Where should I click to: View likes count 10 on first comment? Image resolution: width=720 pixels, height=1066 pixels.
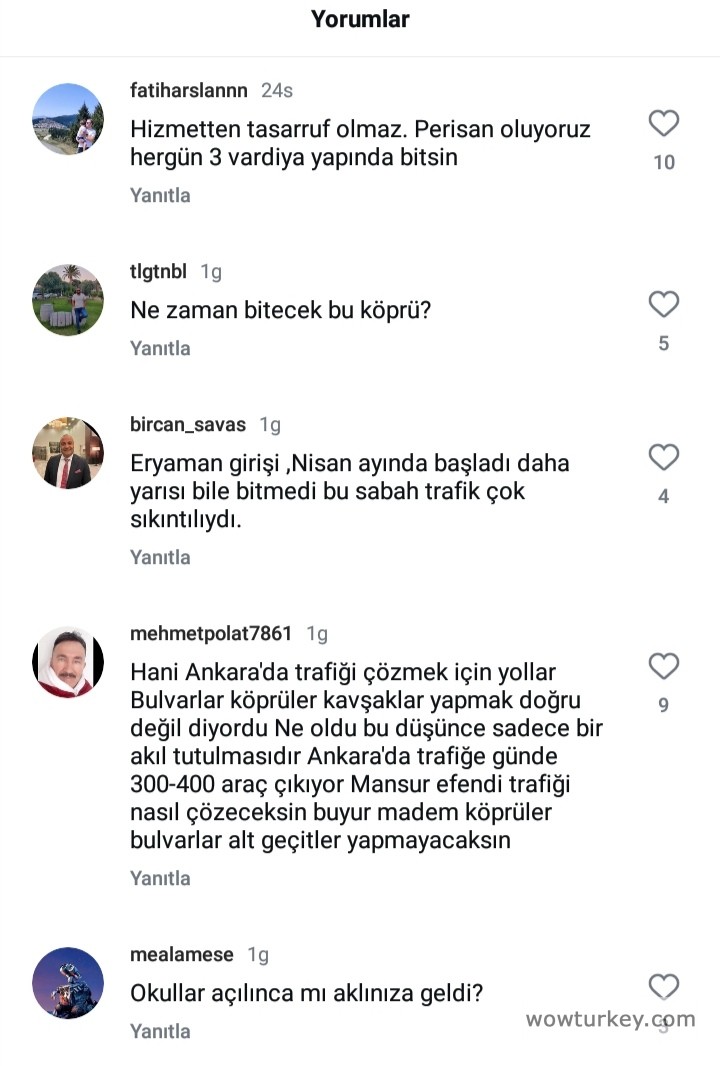(664, 162)
